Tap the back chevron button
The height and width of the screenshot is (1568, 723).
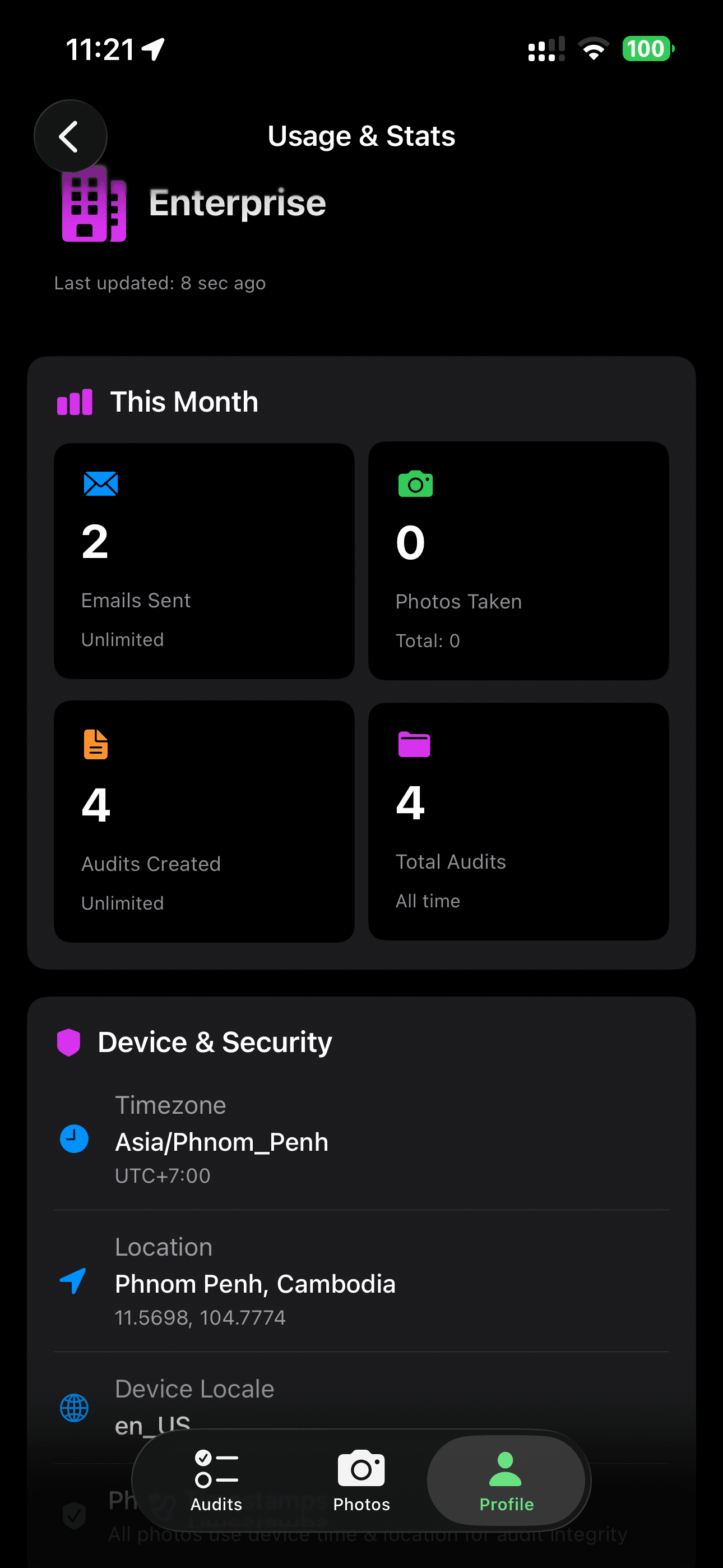coord(70,136)
